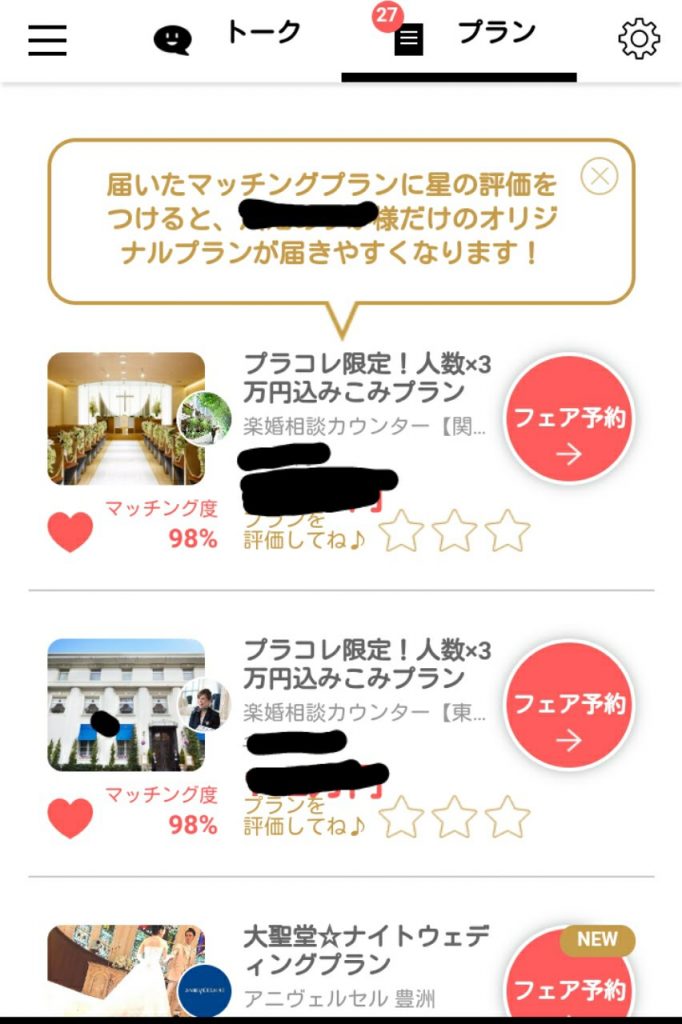Switch to the トーク tab
Viewport: 682px width, 1024px height.
pos(228,36)
